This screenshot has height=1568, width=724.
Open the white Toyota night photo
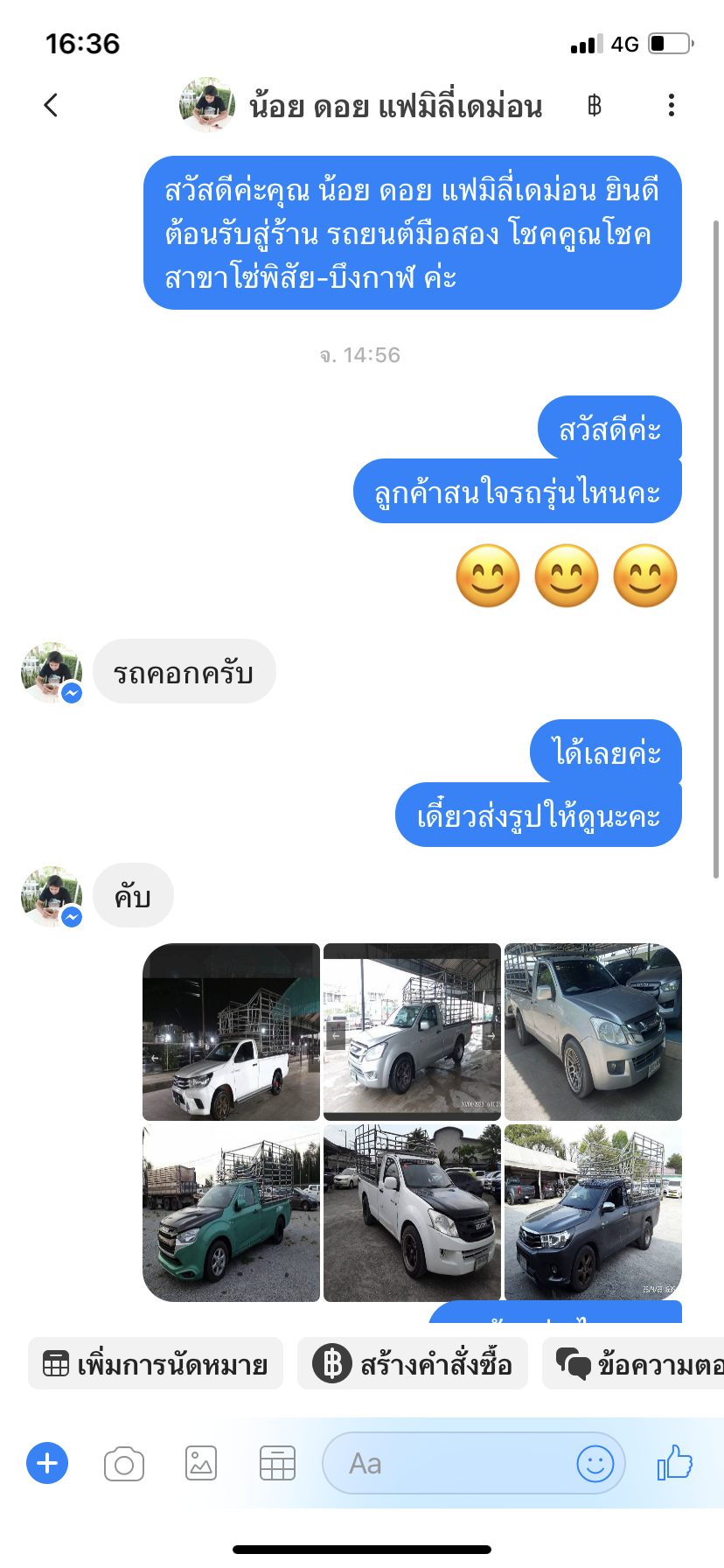click(232, 1032)
